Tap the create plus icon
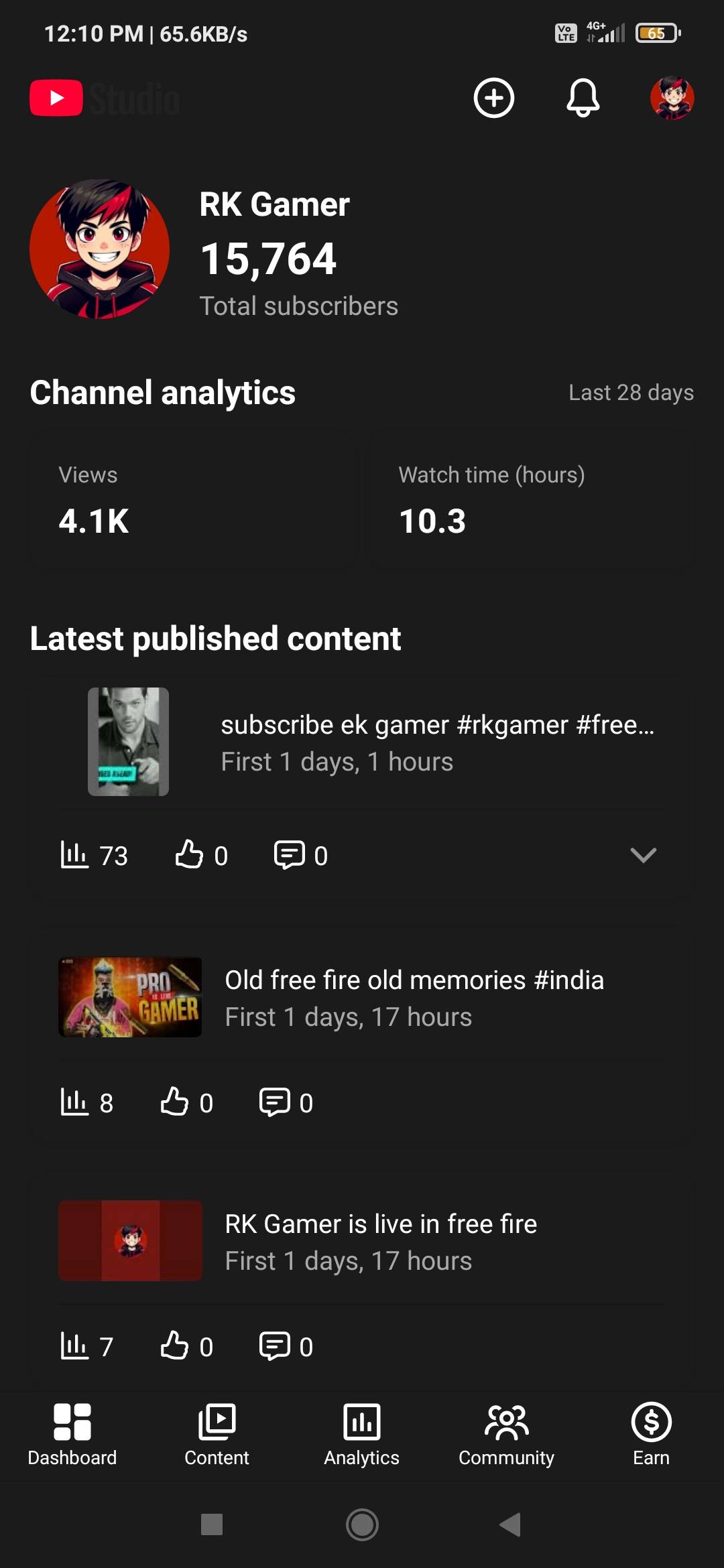This screenshot has height=1568, width=724. (494, 99)
